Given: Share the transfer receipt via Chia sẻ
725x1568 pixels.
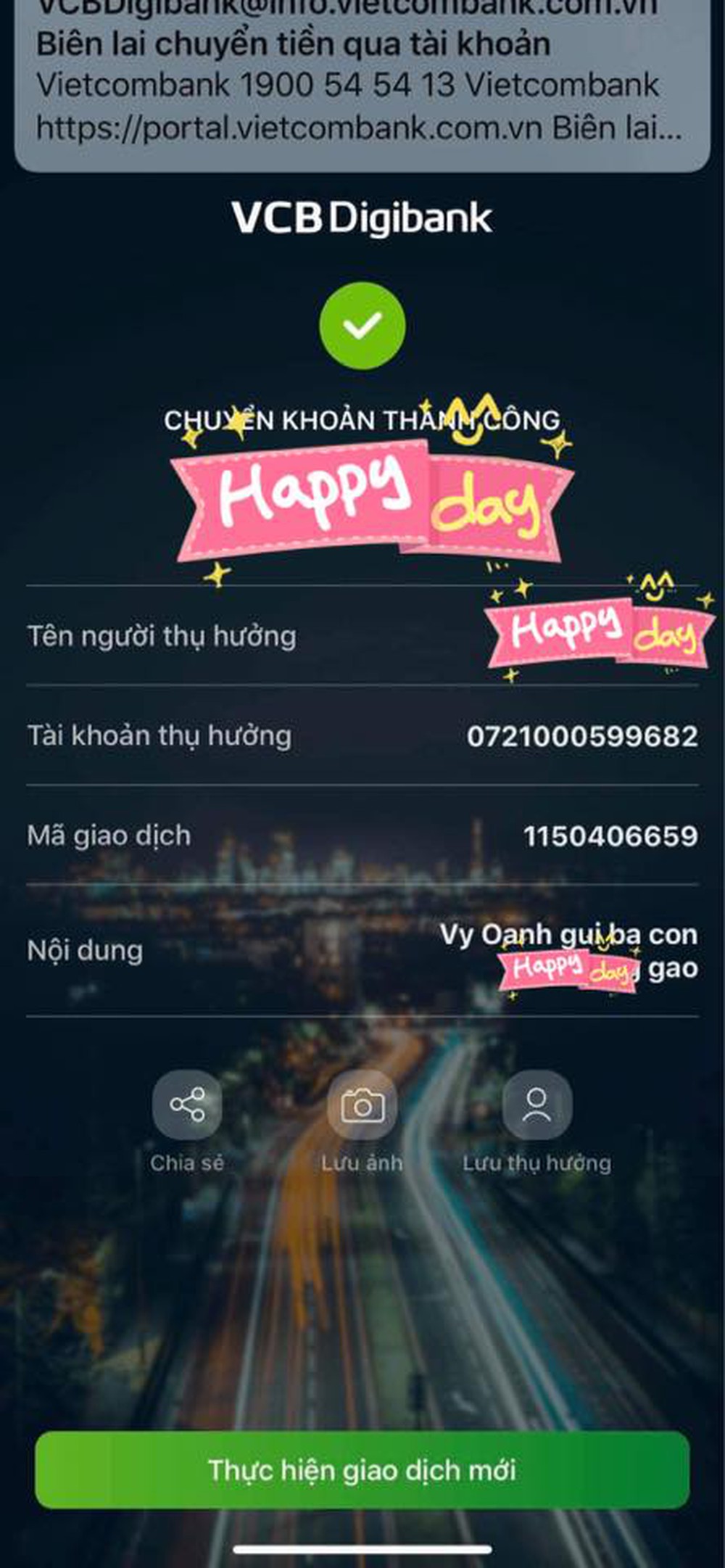Looking at the screenshot, I should click(187, 1105).
